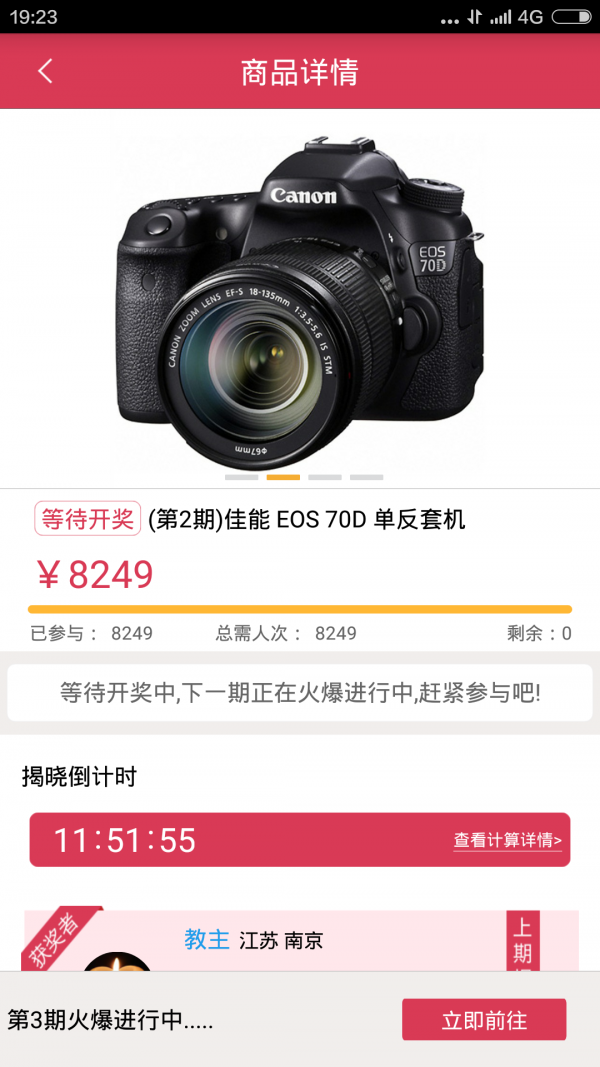The height and width of the screenshot is (1067, 600).
Task: Tap 立即前往 to join period 3
Action: (484, 1020)
